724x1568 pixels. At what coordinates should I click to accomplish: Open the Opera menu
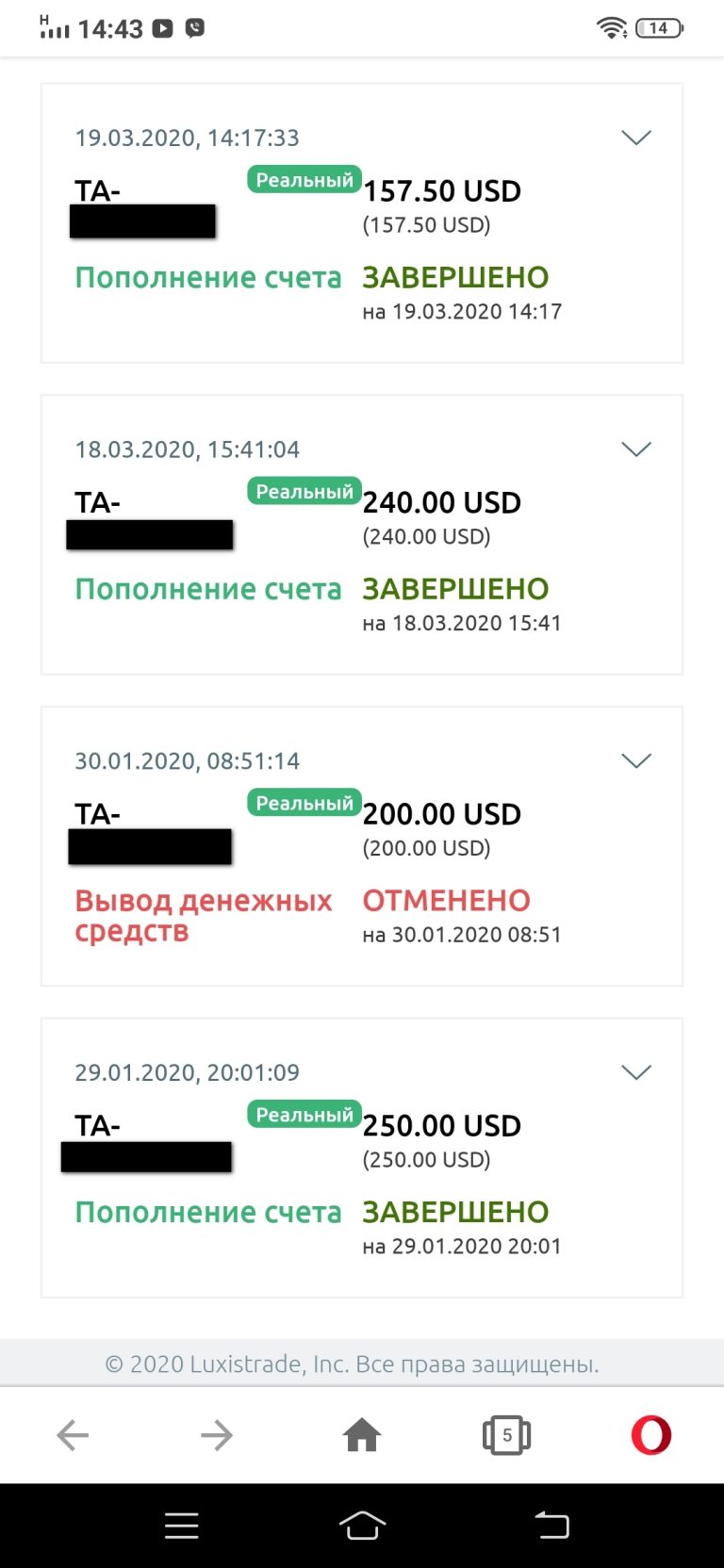point(651,1435)
